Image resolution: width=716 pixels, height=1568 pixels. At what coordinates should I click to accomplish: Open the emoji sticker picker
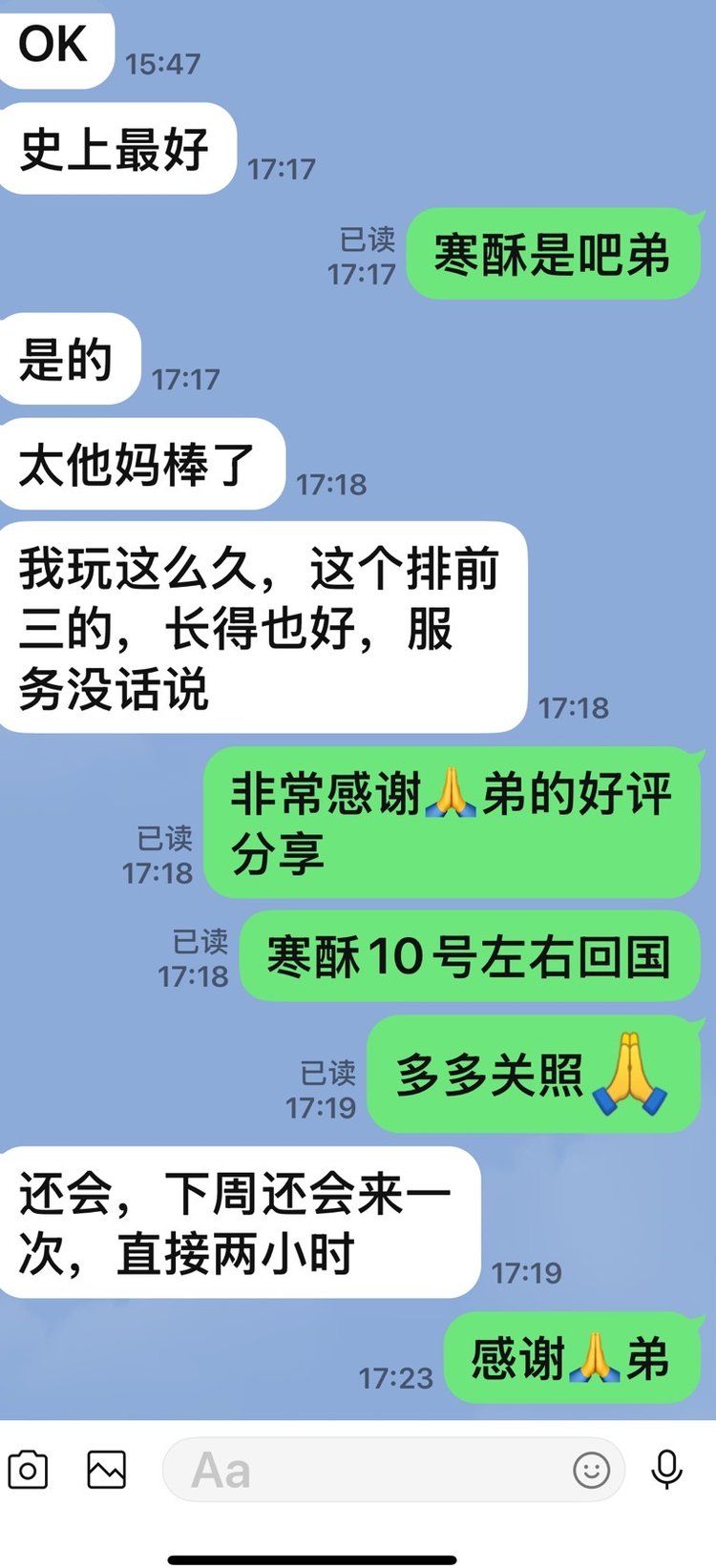[x=591, y=1470]
